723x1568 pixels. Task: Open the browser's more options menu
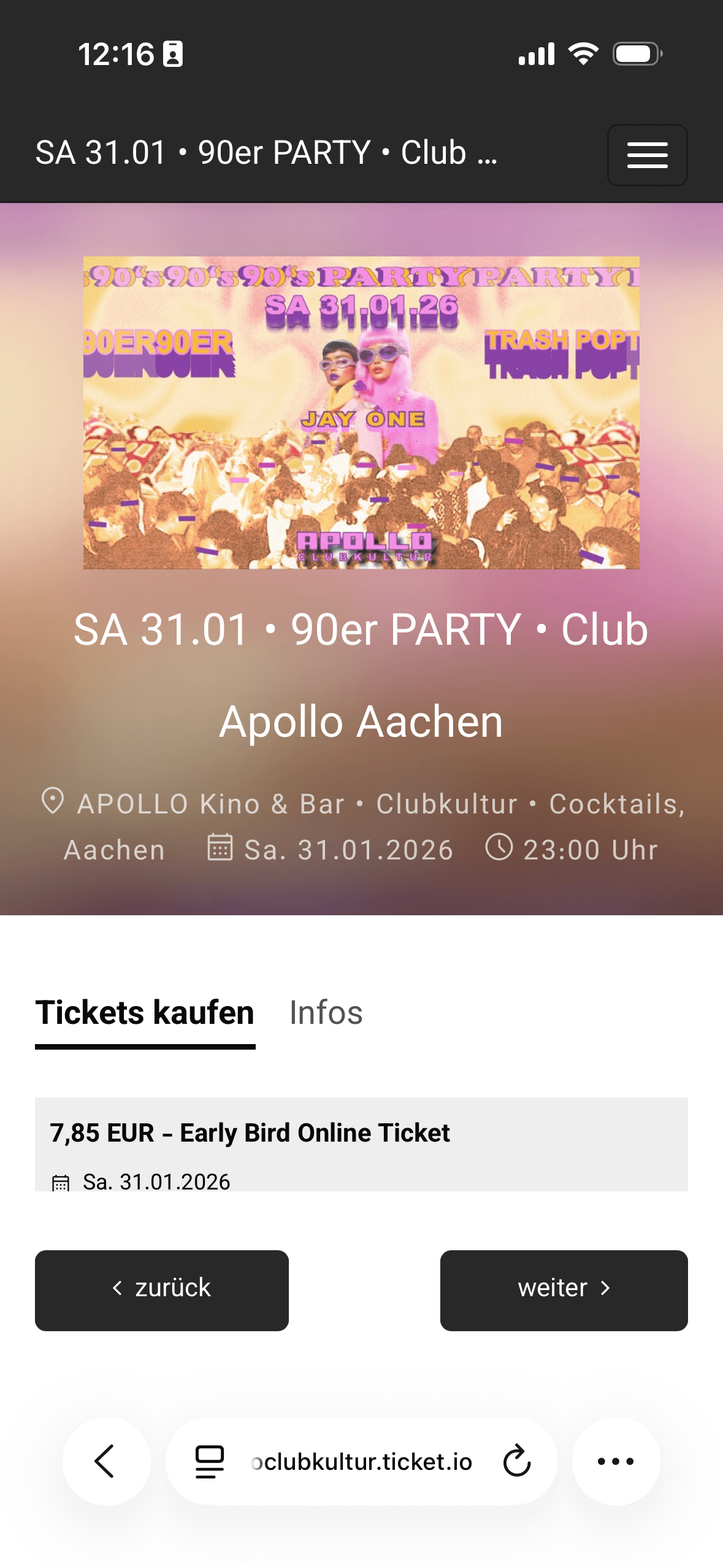616,1461
